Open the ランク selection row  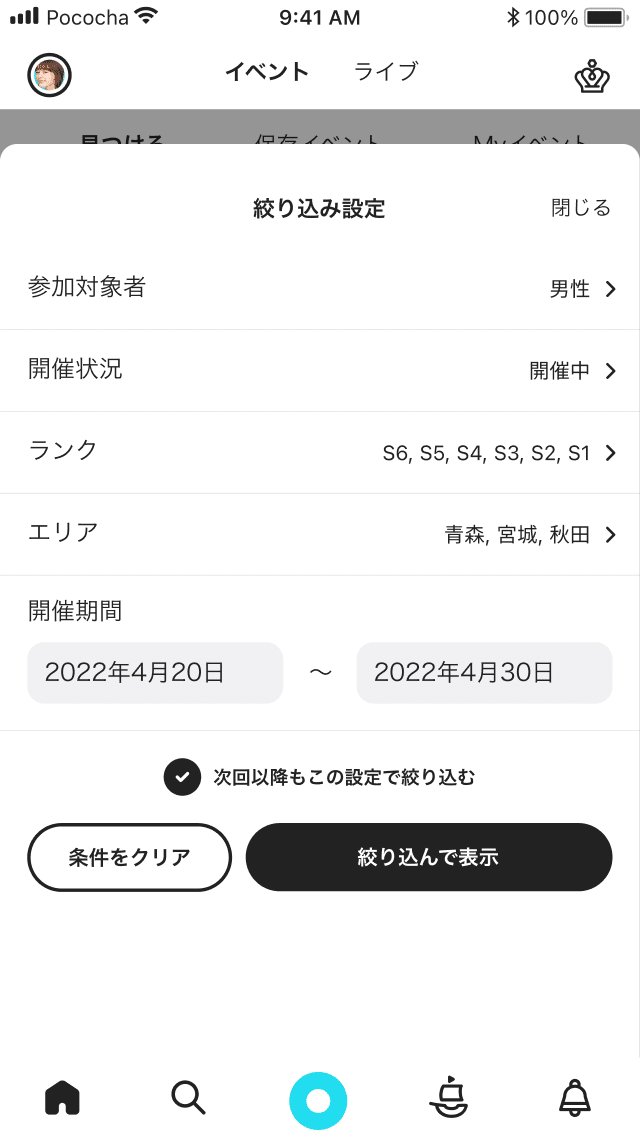(x=320, y=452)
